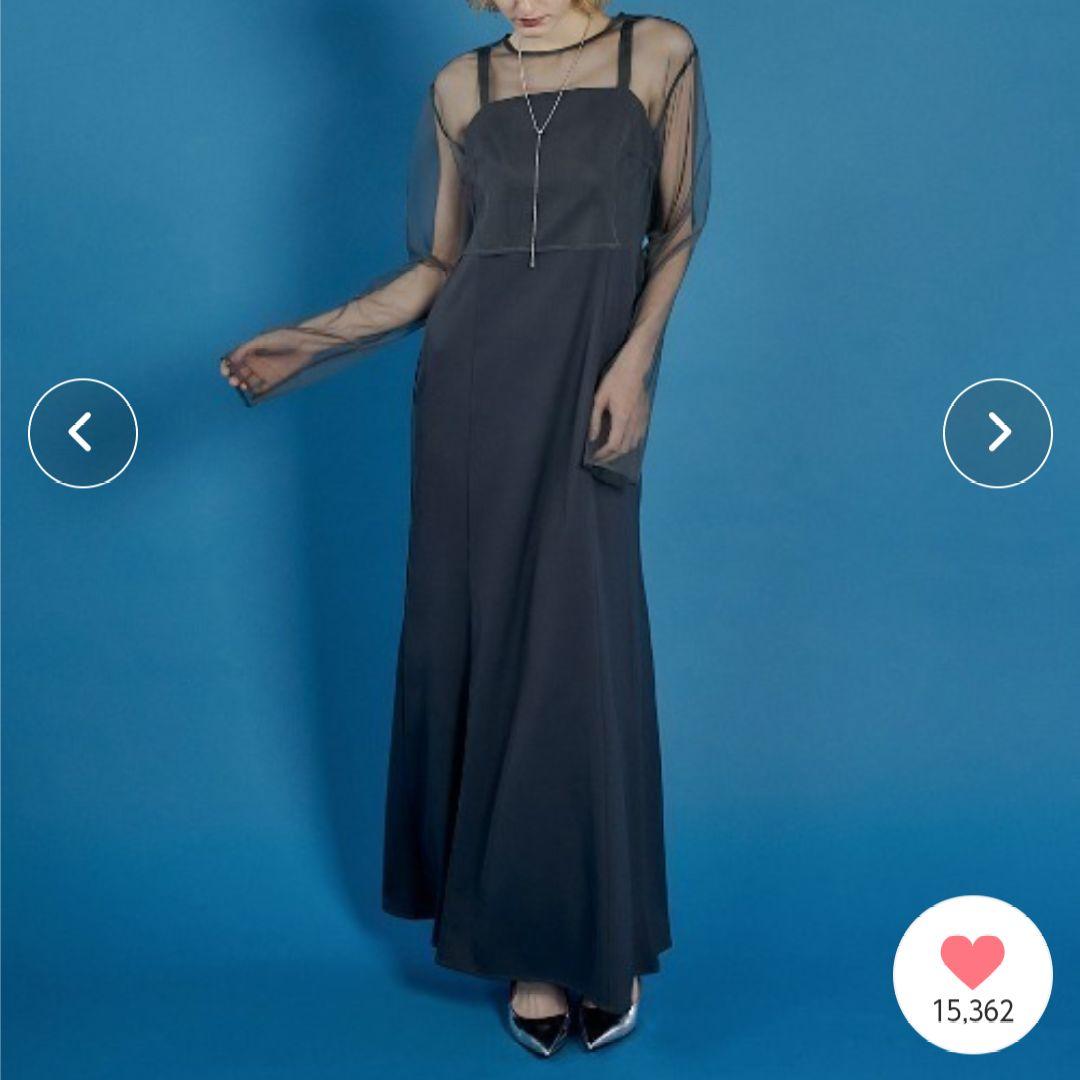
Task: Like this dress with the heart button
Action: (972, 962)
